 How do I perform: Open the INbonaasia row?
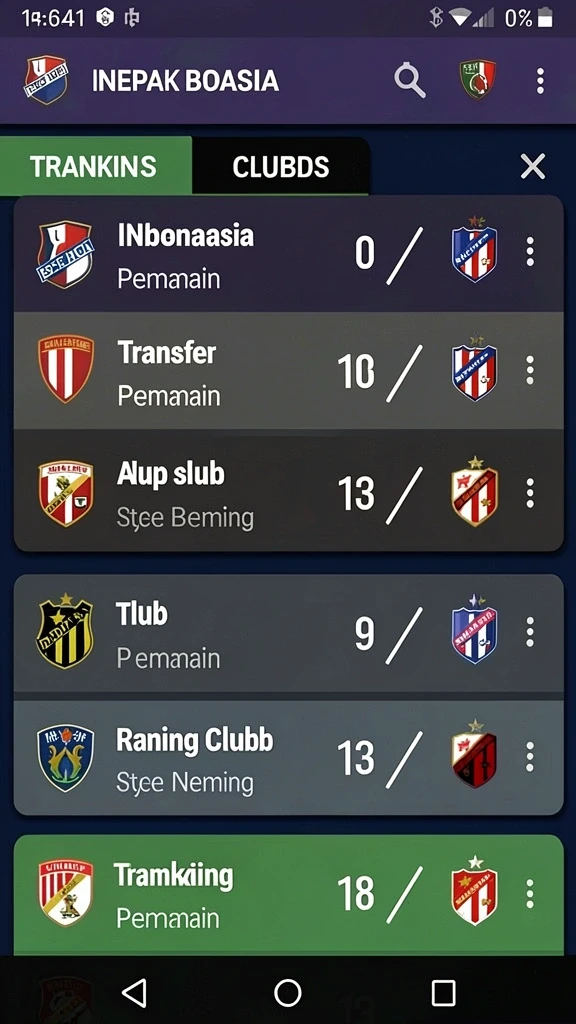coord(289,253)
